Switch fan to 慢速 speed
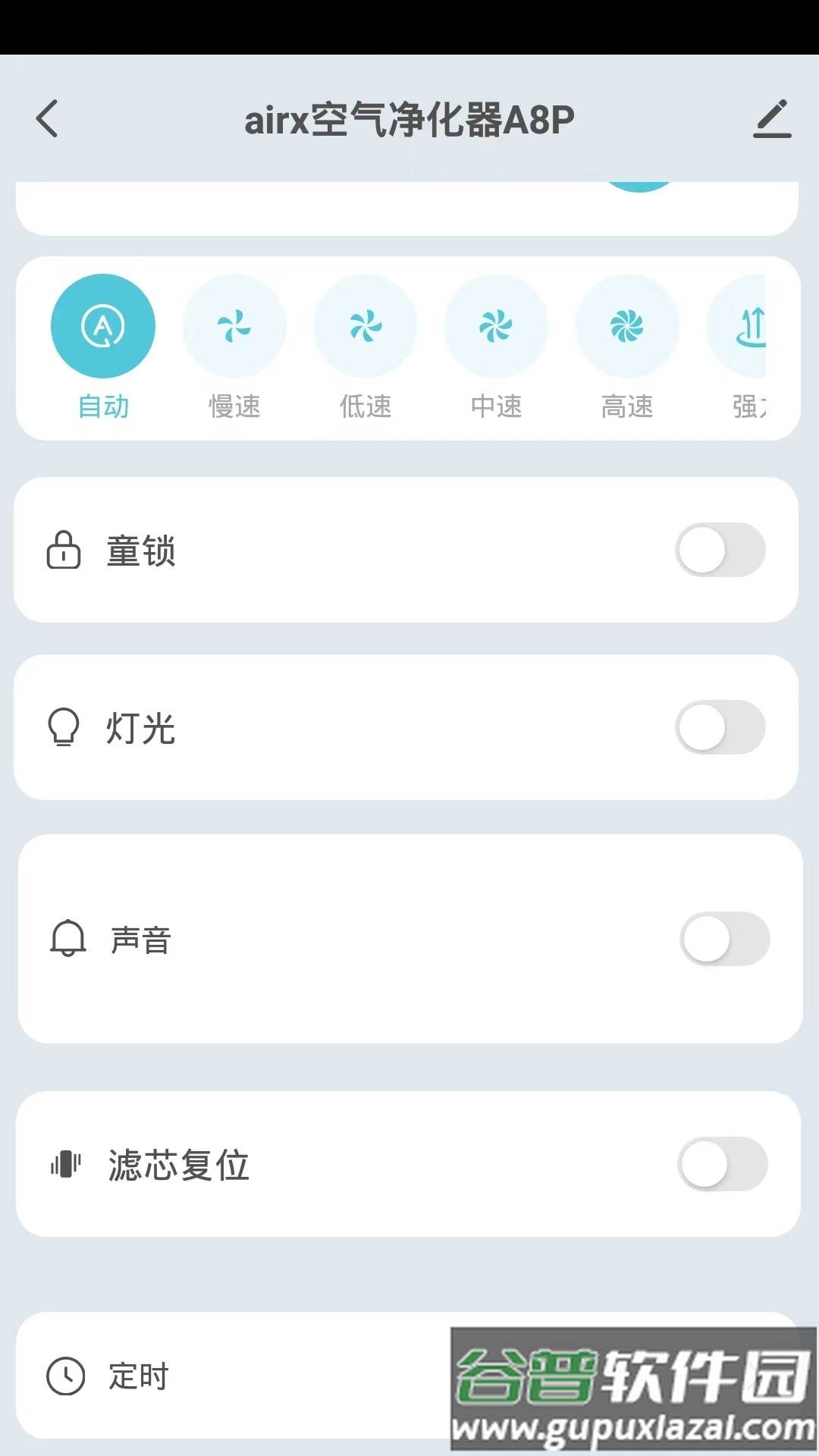 click(234, 327)
